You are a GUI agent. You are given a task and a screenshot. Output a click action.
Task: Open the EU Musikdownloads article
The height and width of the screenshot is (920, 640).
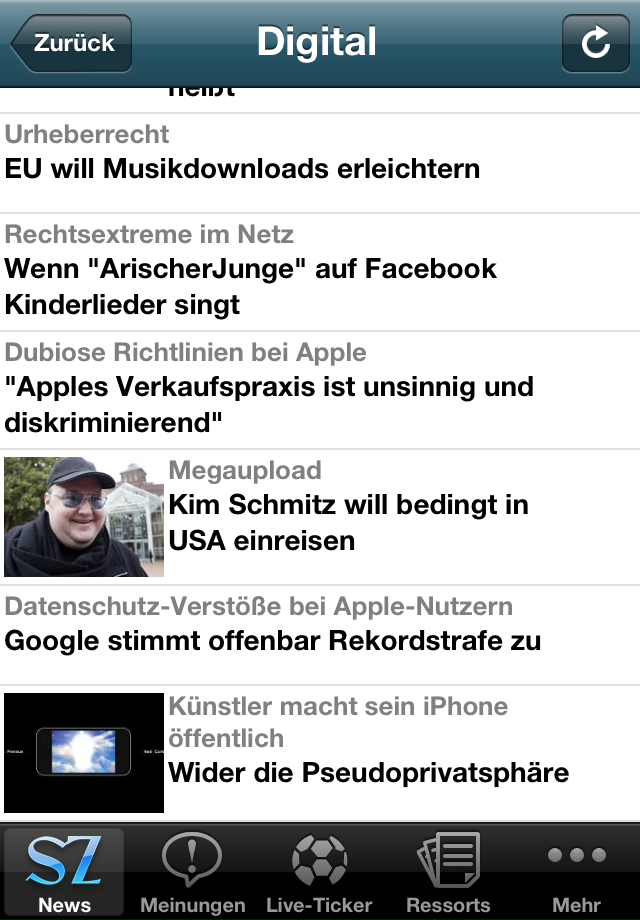tap(242, 167)
